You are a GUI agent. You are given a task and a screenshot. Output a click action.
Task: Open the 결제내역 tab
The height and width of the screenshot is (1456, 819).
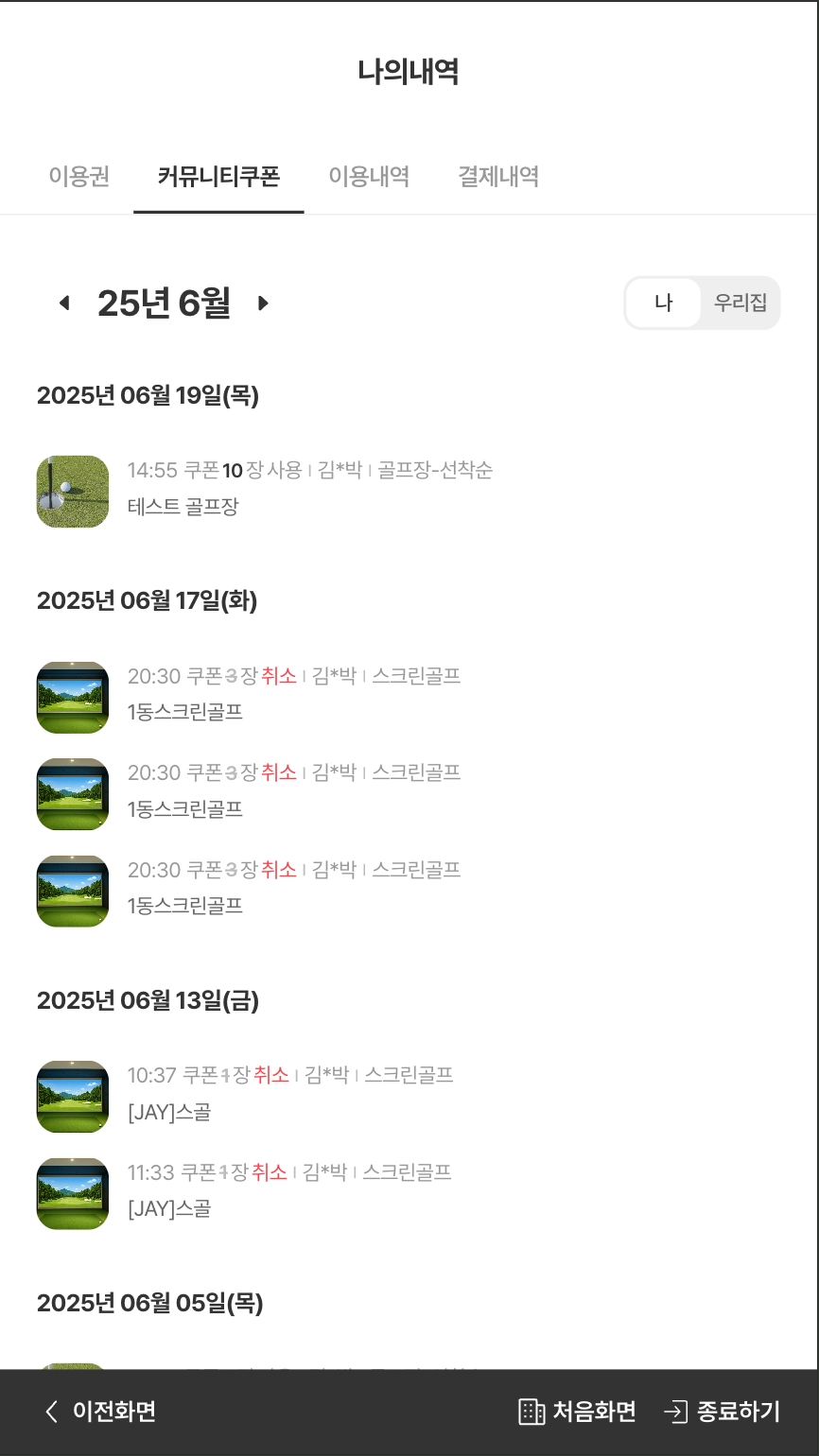pyautogui.click(x=498, y=177)
